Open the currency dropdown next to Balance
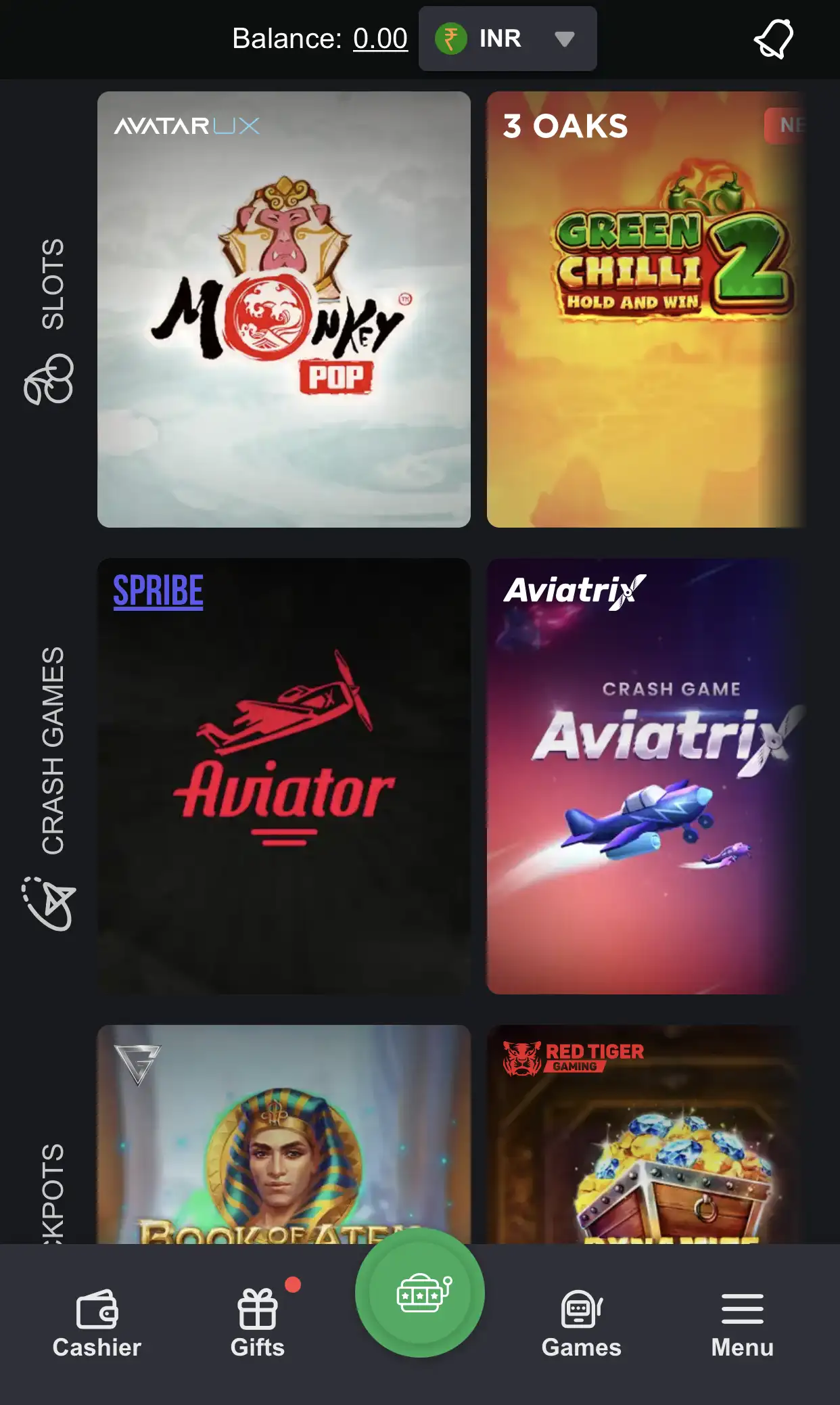The image size is (840, 1405). pos(507,39)
